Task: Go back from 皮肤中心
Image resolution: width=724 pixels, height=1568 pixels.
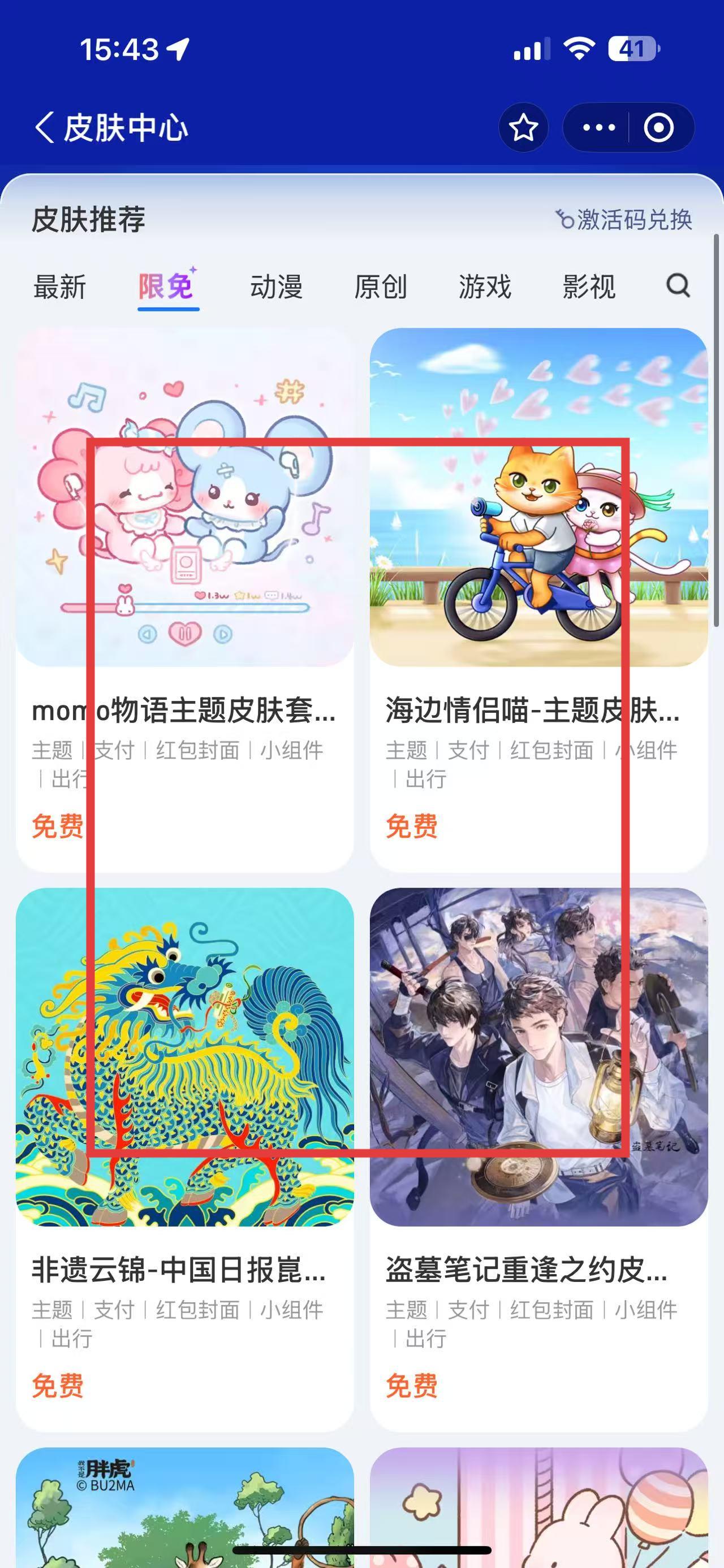Action: [x=45, y=128]
